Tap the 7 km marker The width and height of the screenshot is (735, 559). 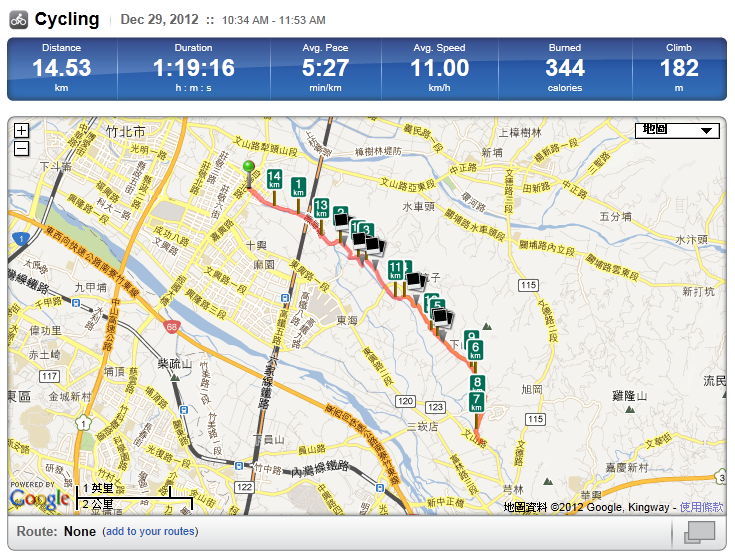click(476, 402)
